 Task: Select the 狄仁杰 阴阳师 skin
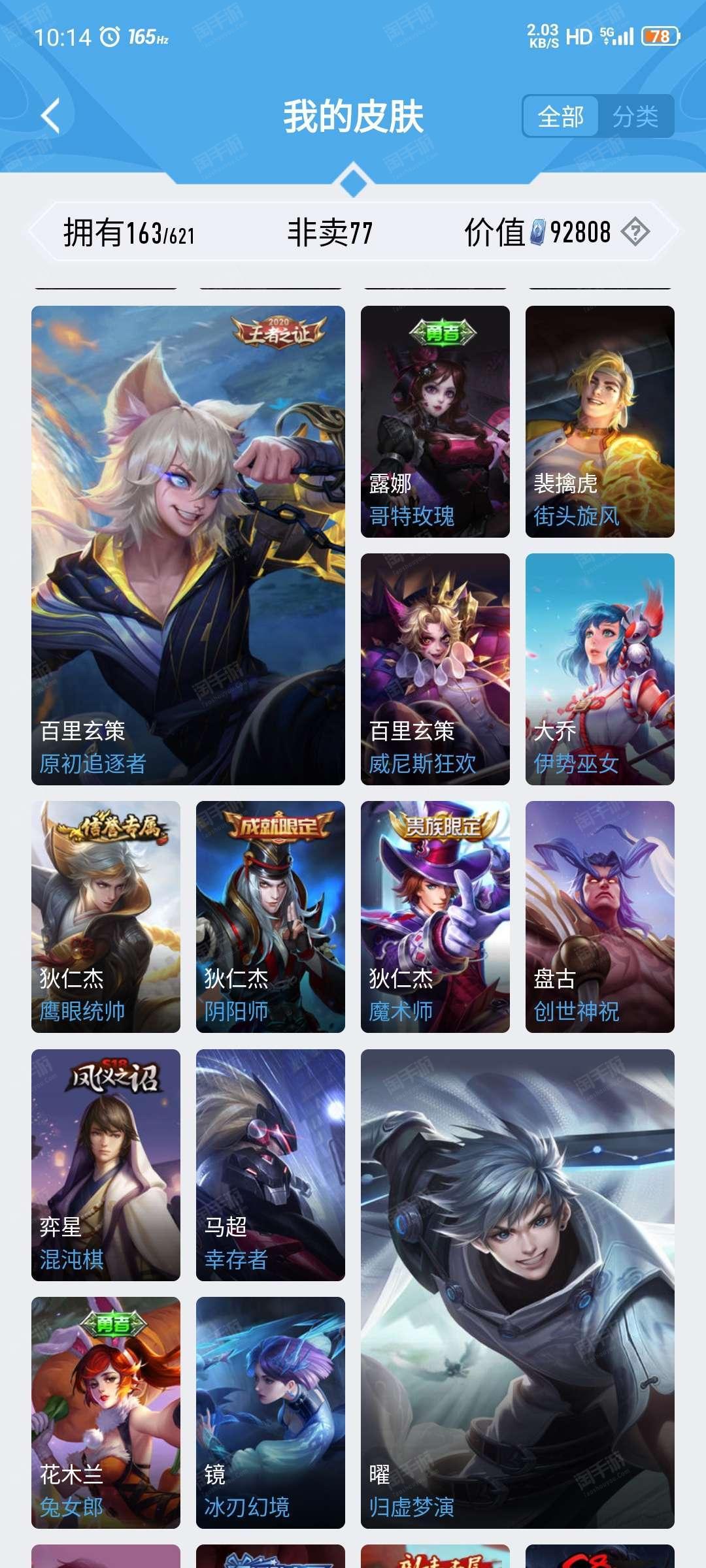click(x=271, y=917)
